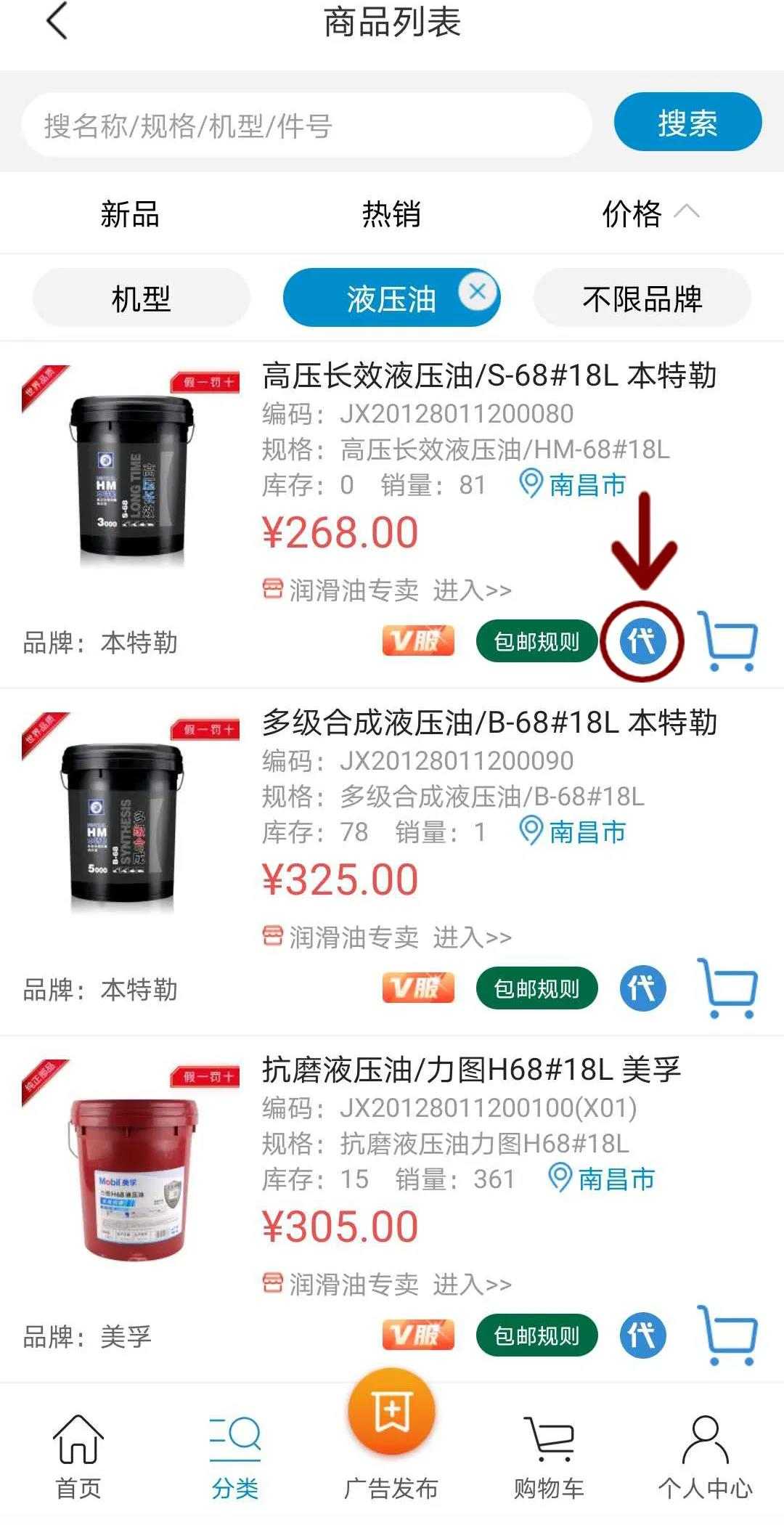Screen dimensions: 784x1525
Task: Tap the 代 icon for 高压长效液压油
Action: pyautogui.click(x=642, y=641)
